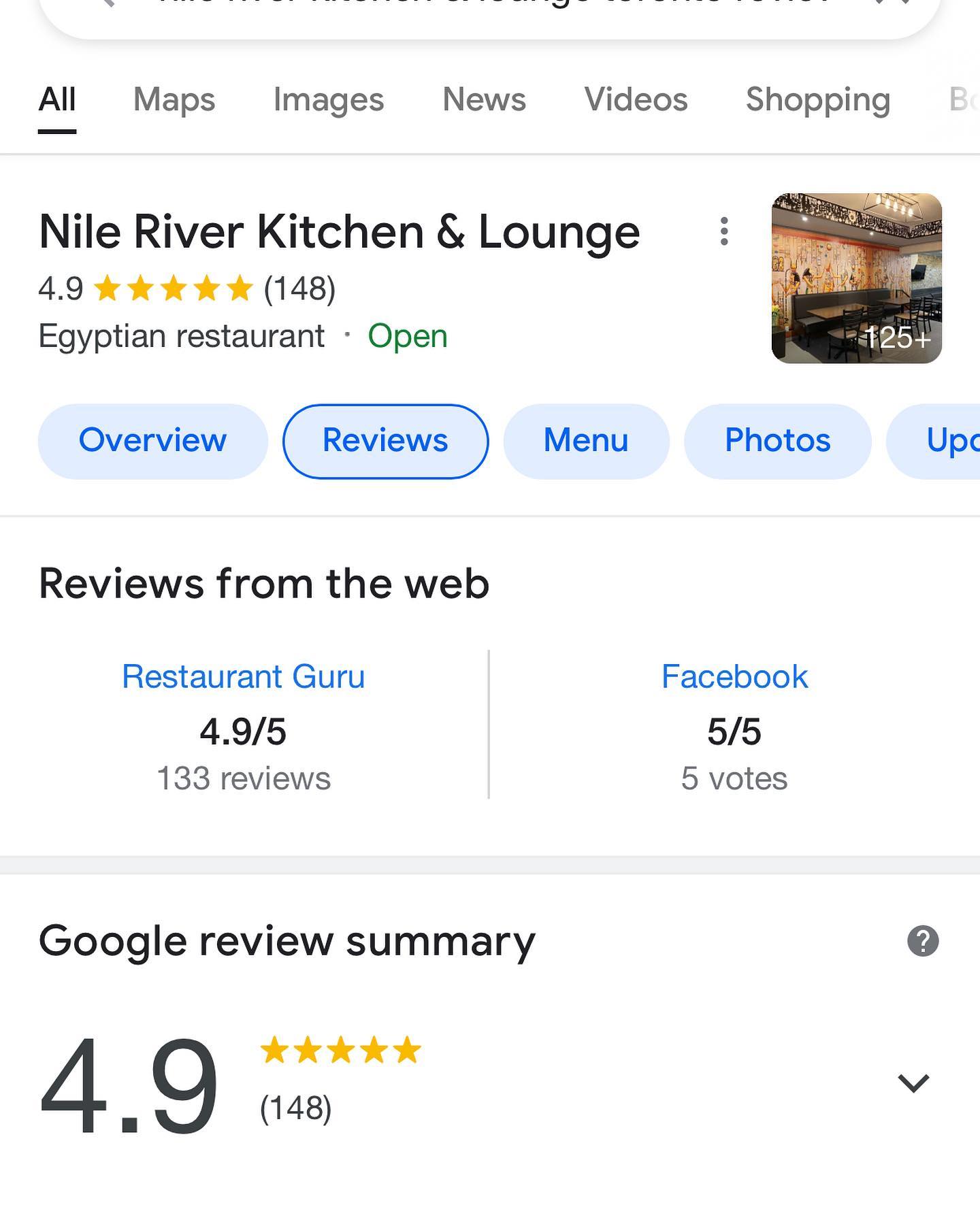Open the Menu chip

586,441
